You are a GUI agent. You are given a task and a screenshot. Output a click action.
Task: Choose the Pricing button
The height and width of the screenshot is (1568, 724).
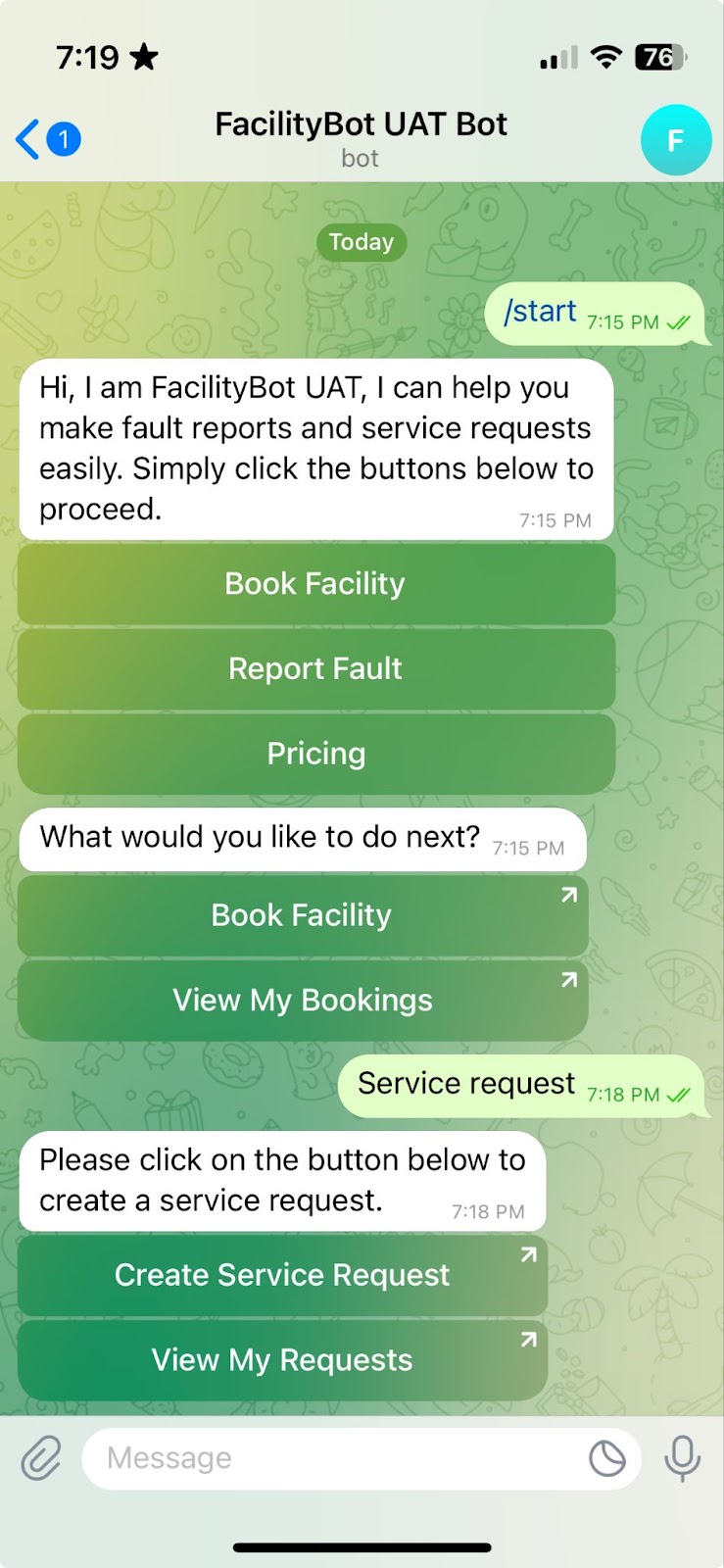tap(315, 754)
